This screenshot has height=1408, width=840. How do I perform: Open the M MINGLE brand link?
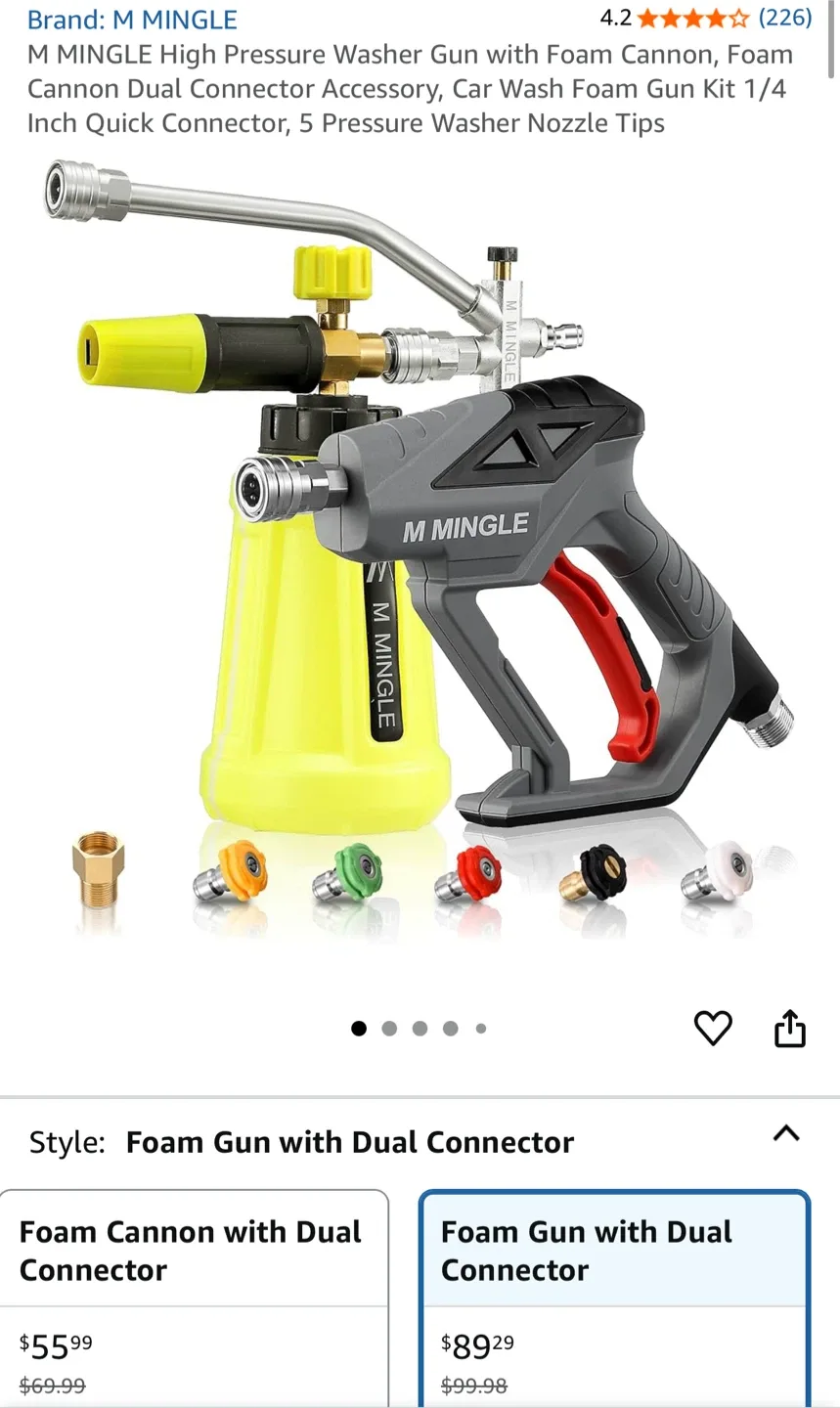[132, 19]
